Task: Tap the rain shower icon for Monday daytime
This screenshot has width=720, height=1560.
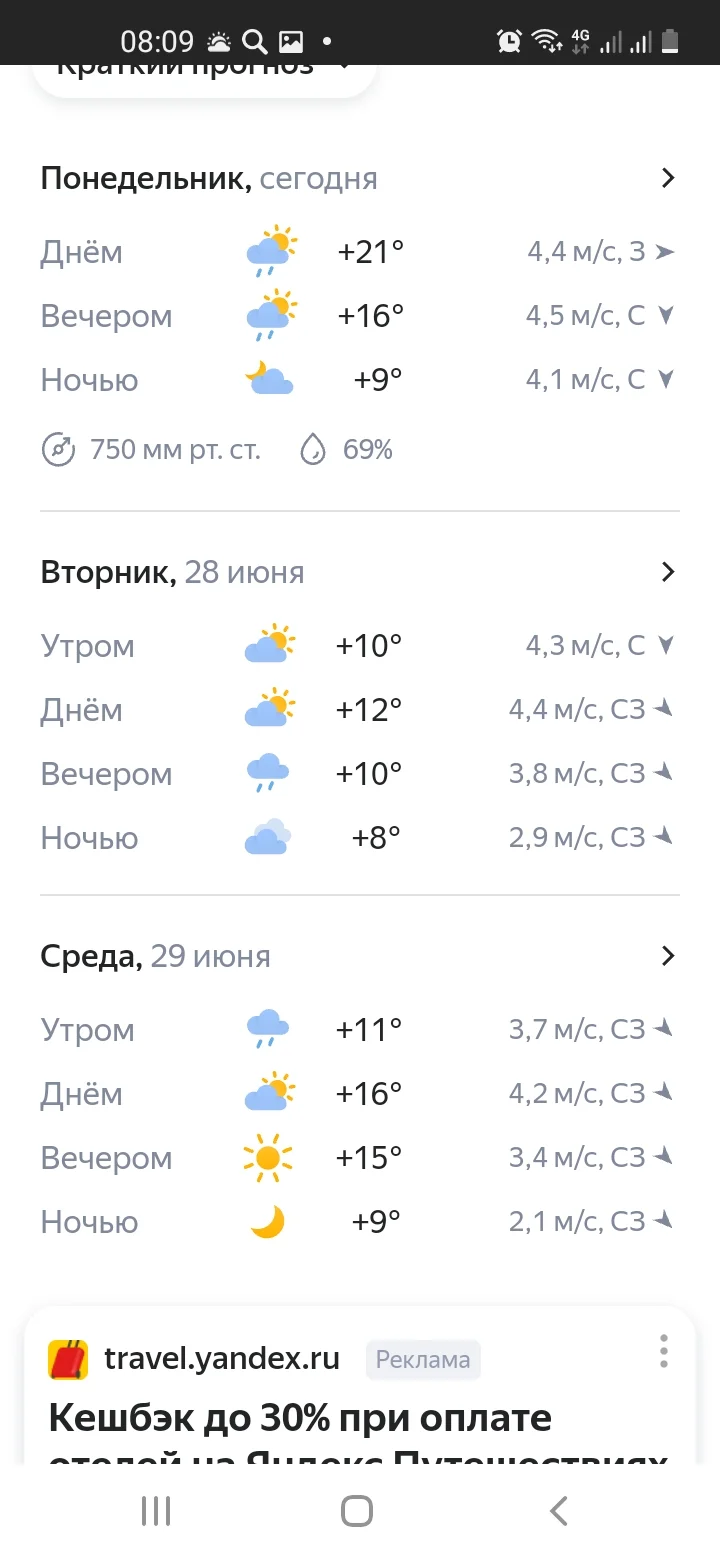Action: tap(266, 250)
